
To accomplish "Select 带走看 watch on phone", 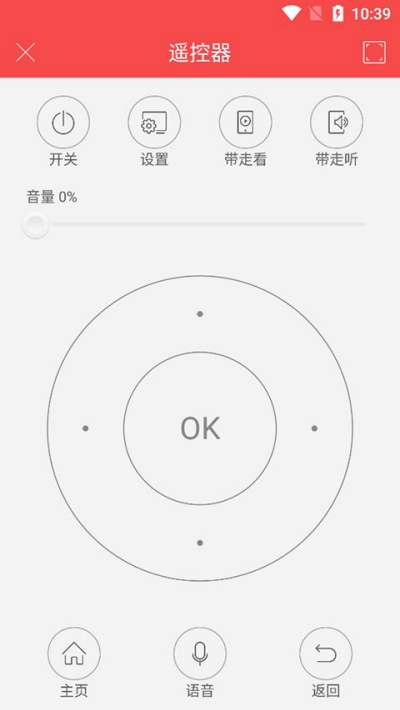I will coord(245,122).
